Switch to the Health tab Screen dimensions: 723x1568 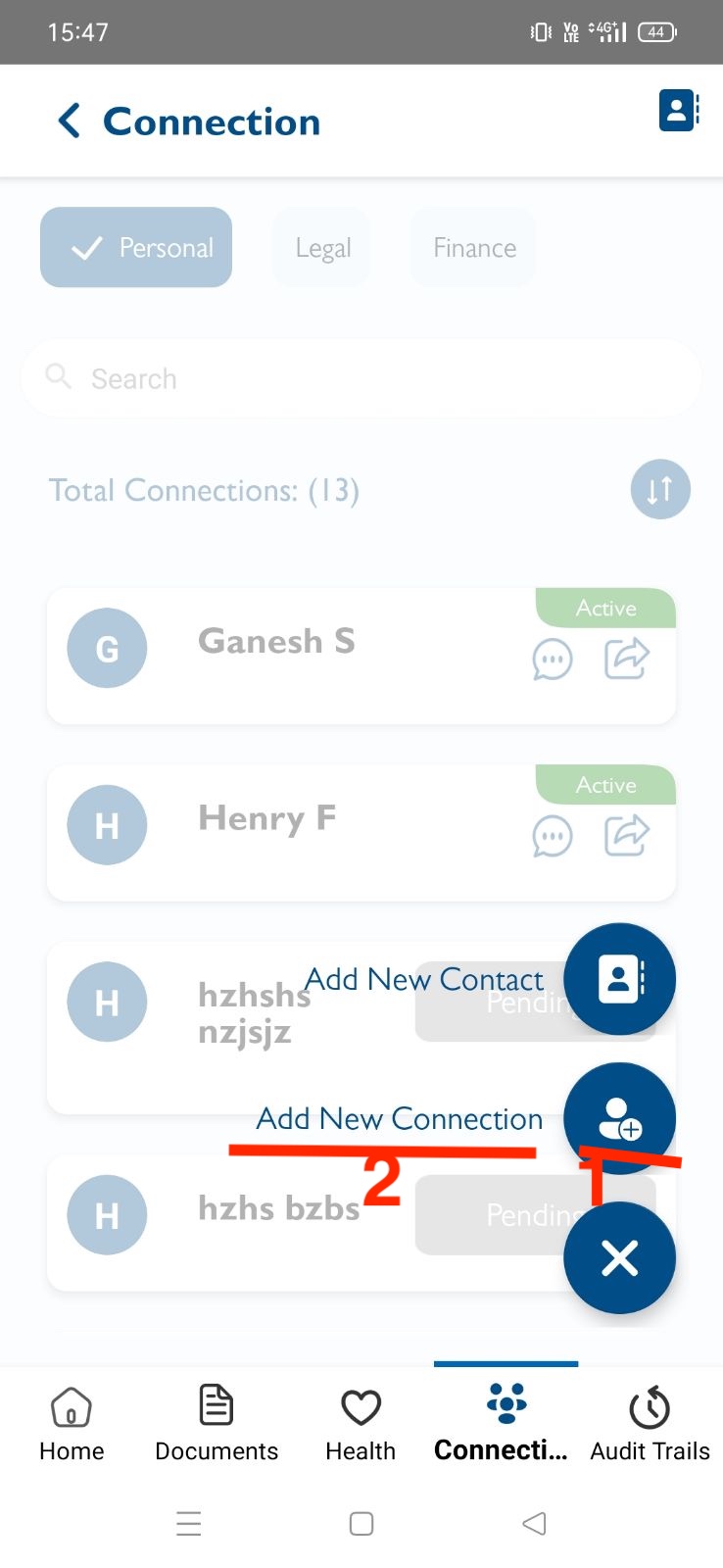tap(361, 1424)
